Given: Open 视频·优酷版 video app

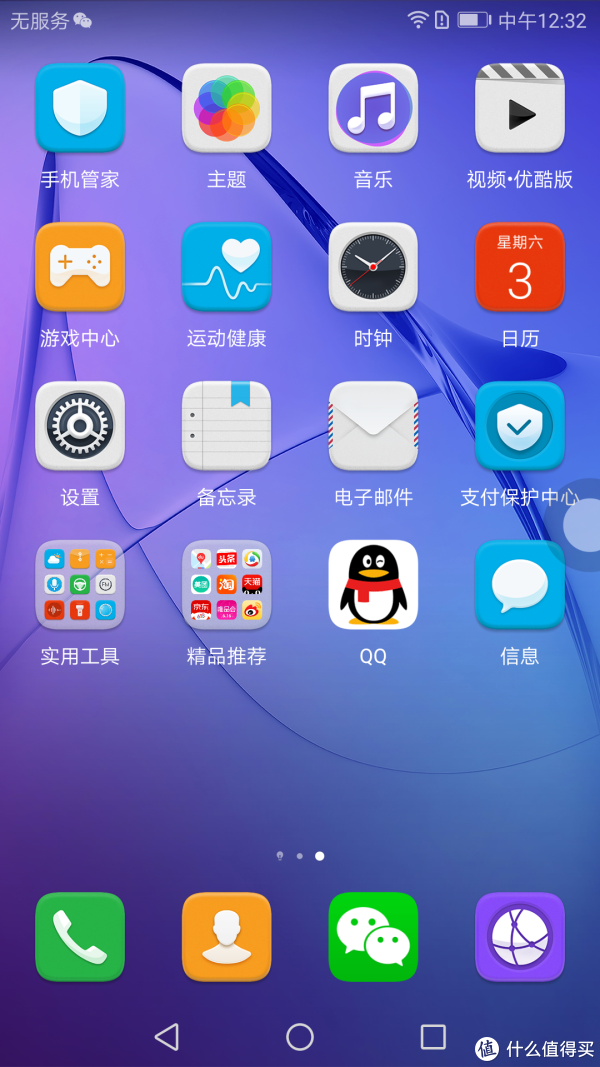Looking at the screenshot, I should [520, 109].
